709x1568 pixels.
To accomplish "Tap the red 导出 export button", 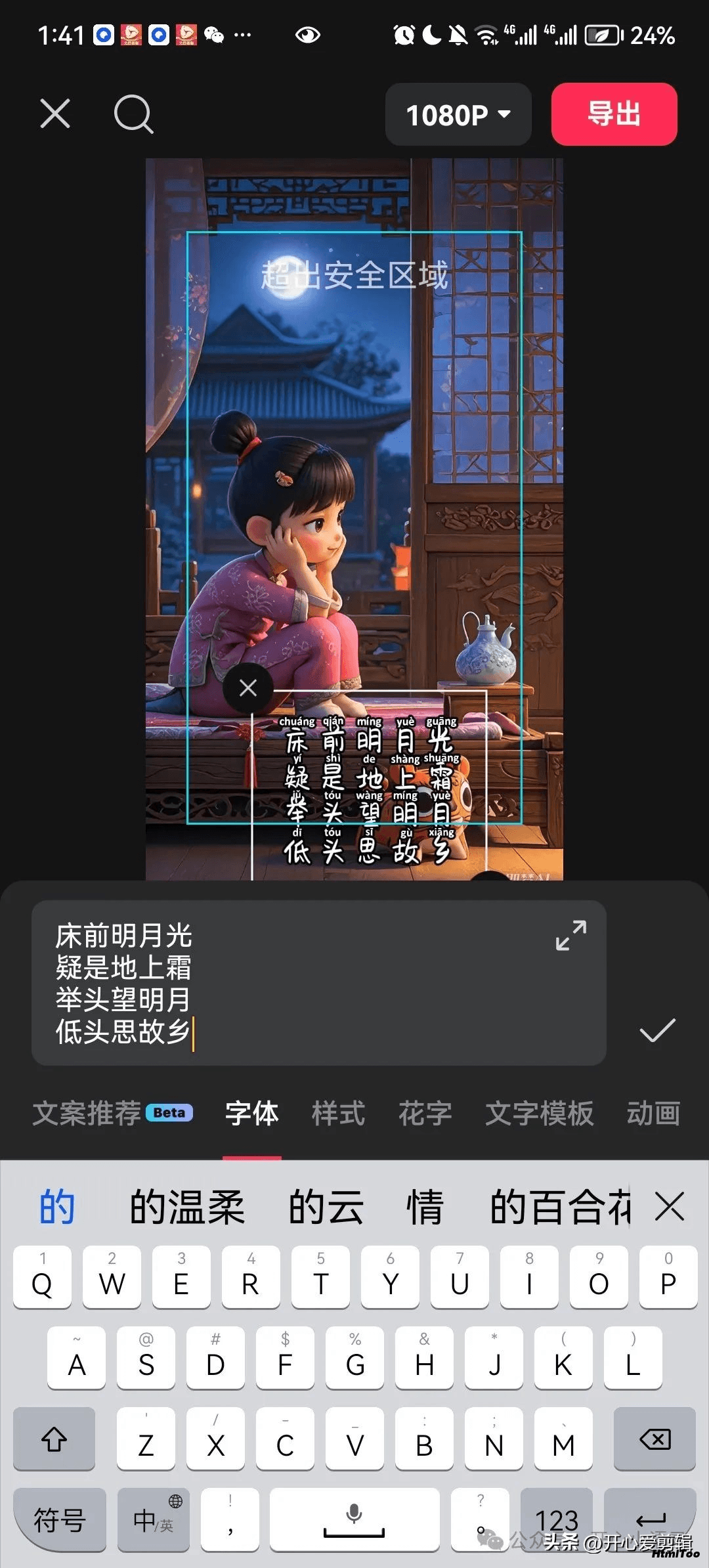I will tap(614, 114).
